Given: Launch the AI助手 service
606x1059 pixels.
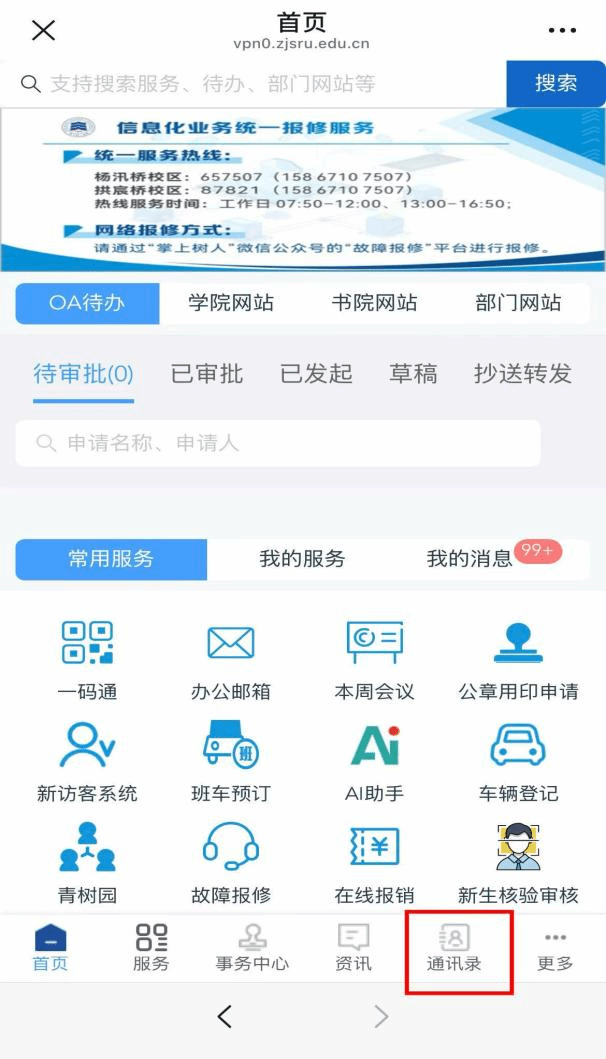Looking at the screenshot, I should pyautogui.click(x=374, y=760).
